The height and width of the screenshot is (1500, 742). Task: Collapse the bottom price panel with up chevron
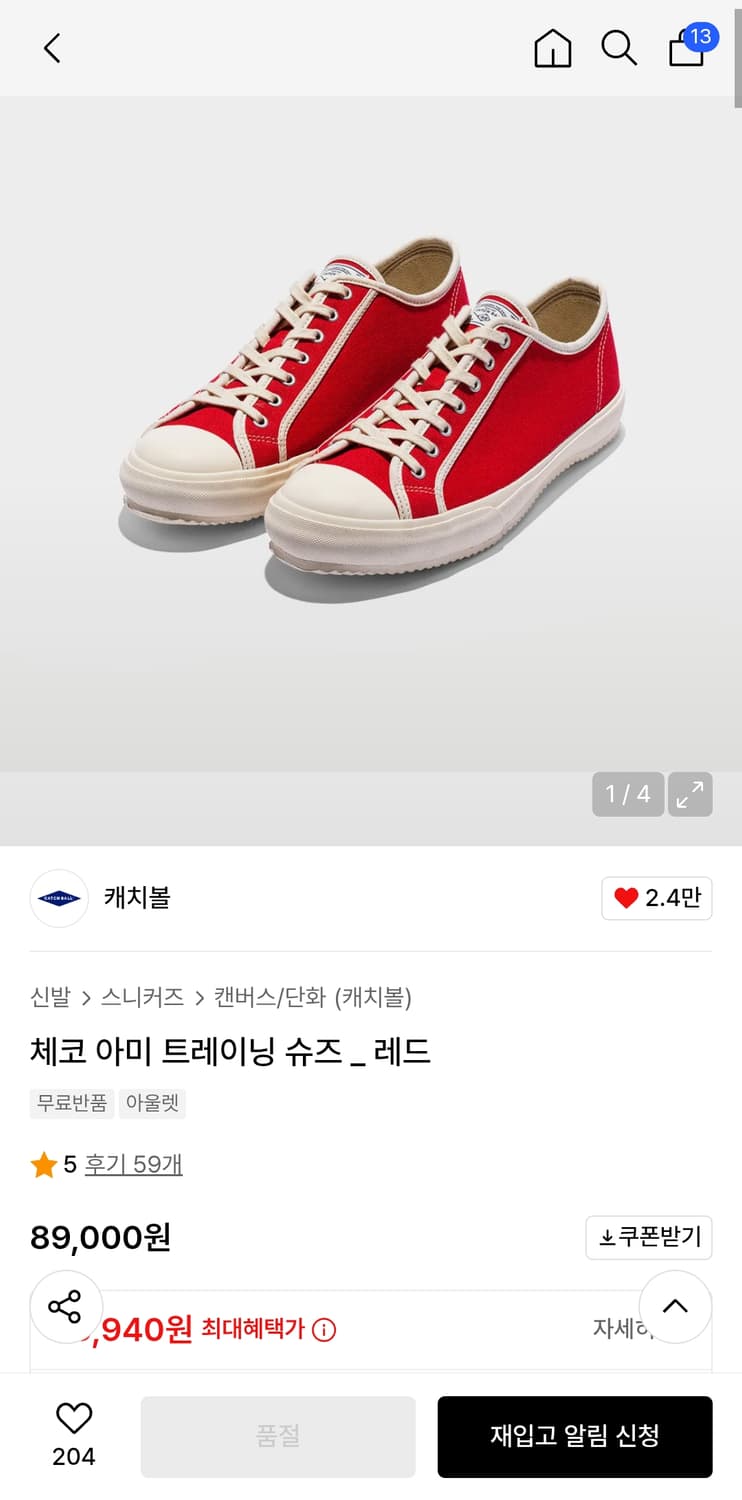(675, 1306)
